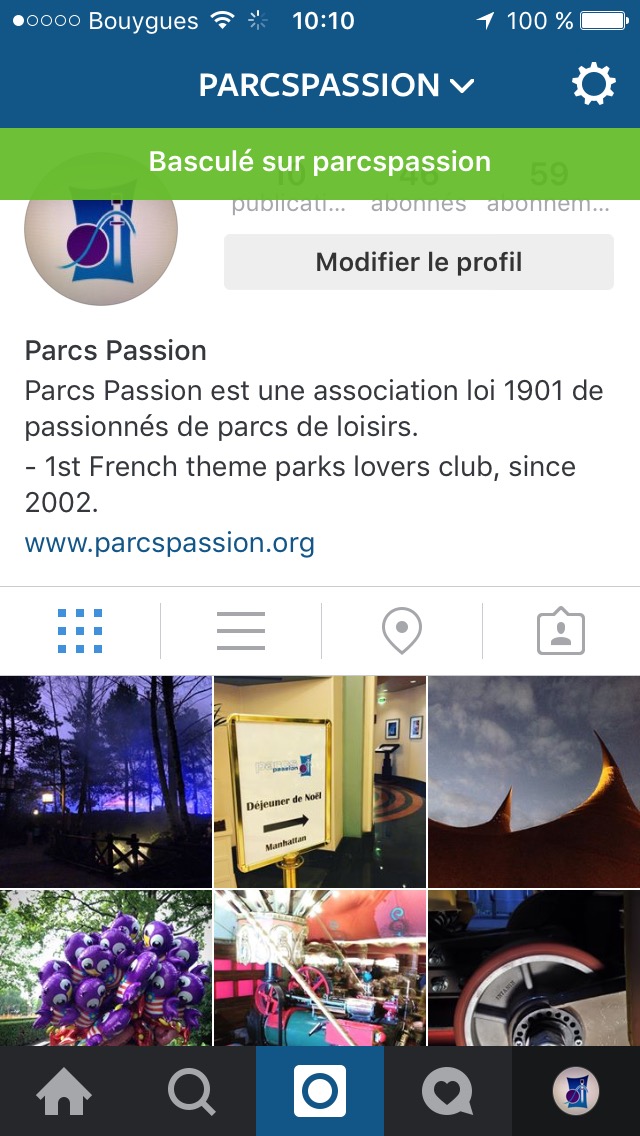
Task: Select the profile tab in the bottom bar
Action: click(576, 1091)
